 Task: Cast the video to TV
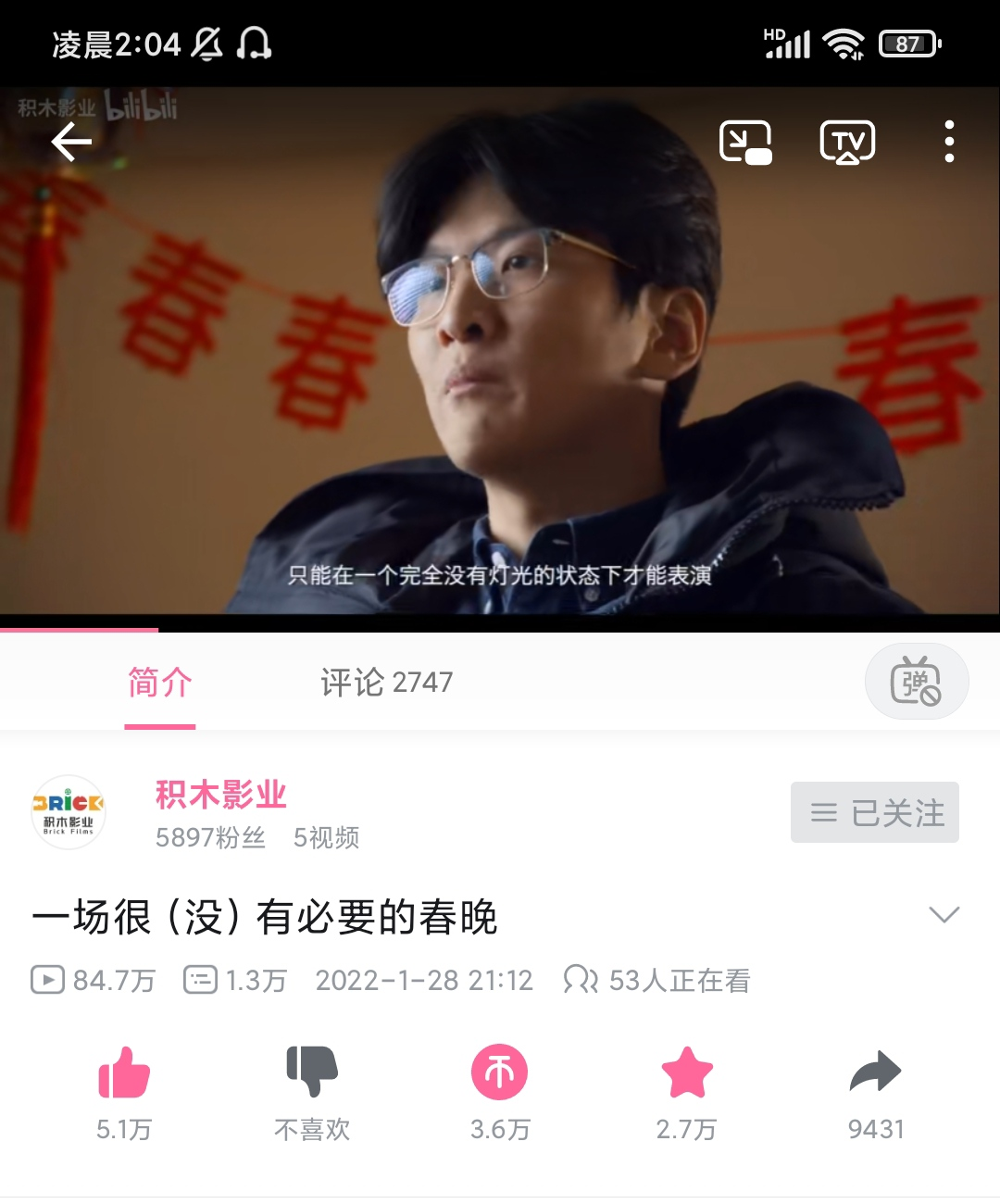point(847,143)
